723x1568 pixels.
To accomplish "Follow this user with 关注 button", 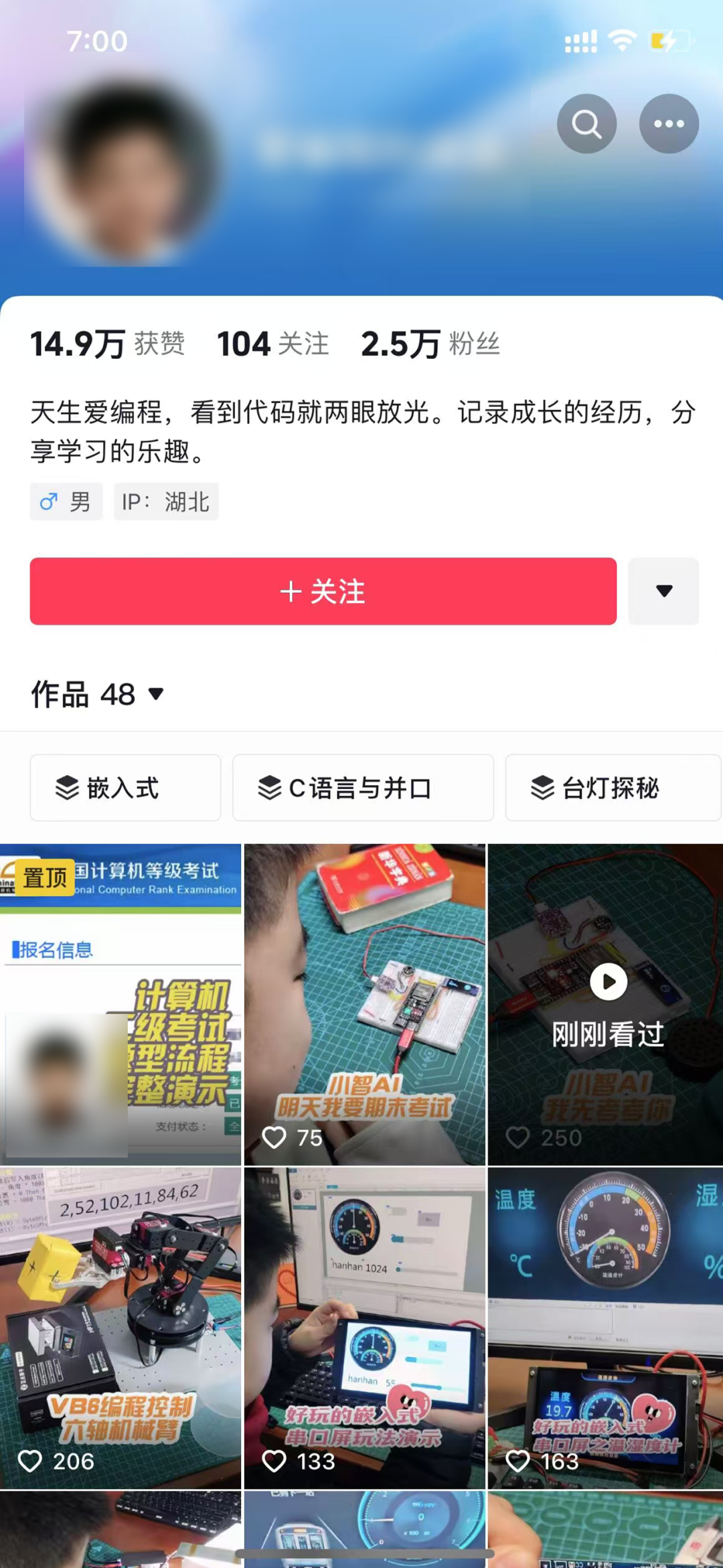I will [323, 591].
